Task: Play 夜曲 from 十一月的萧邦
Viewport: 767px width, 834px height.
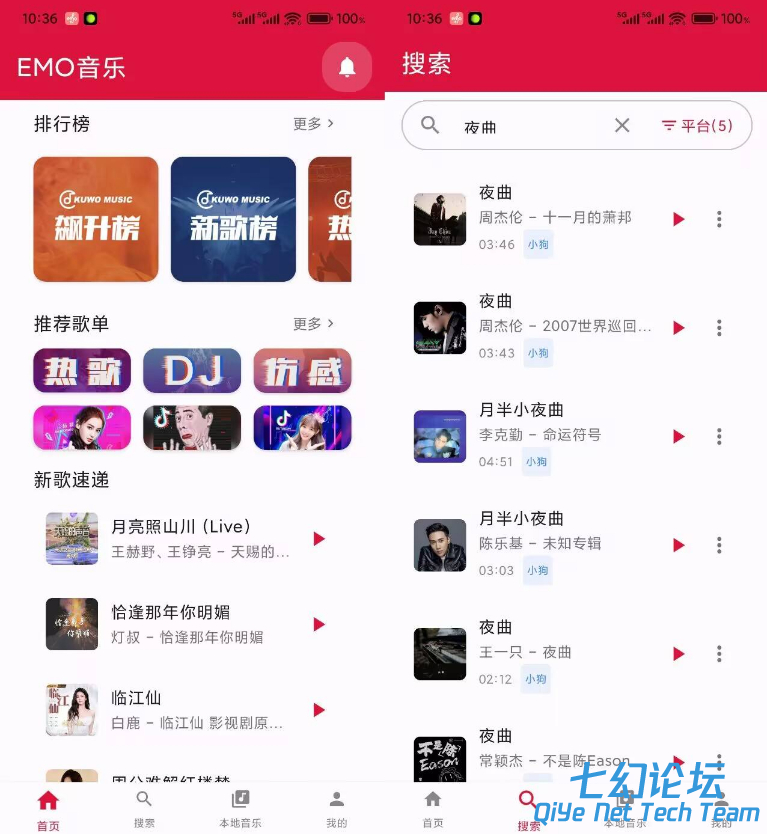Action: (x=679, y=219)
